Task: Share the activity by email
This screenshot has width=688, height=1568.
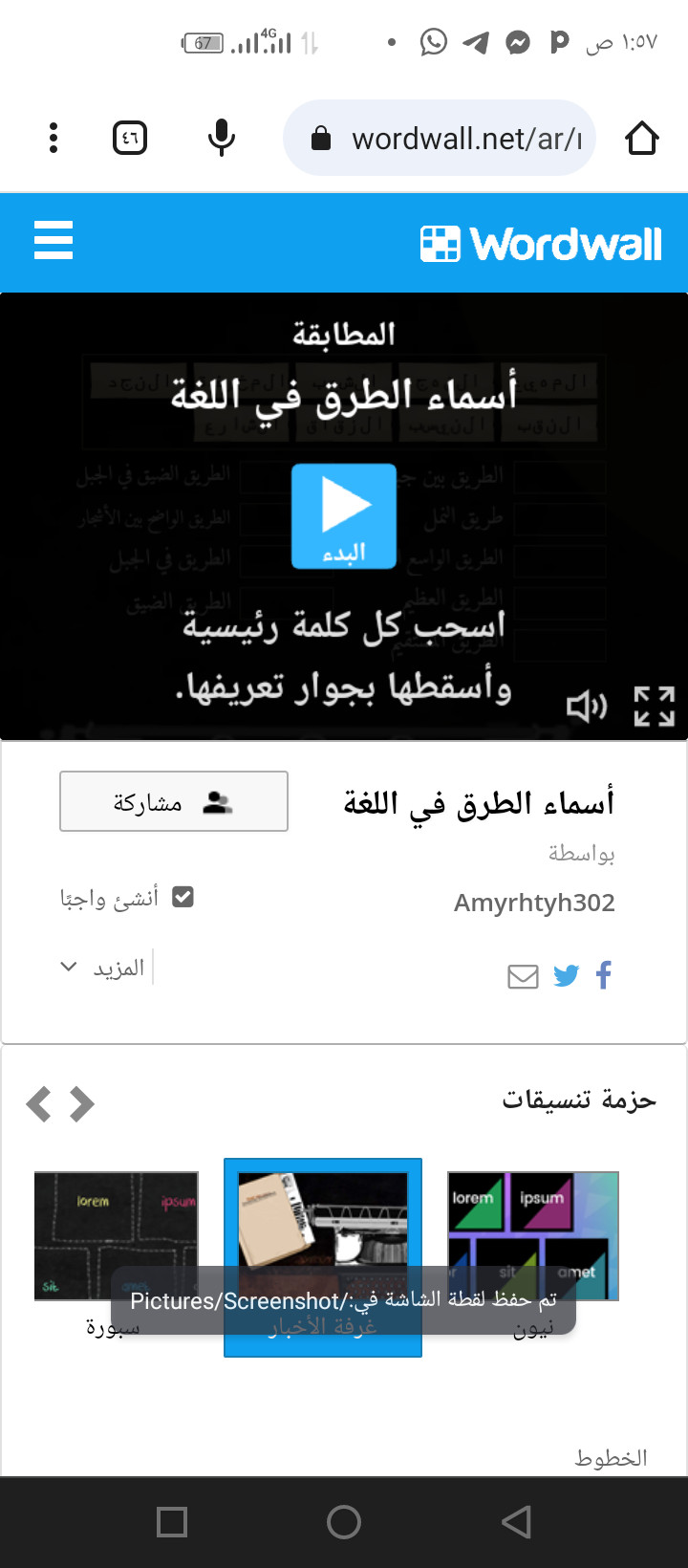Action: coord(523,976)
